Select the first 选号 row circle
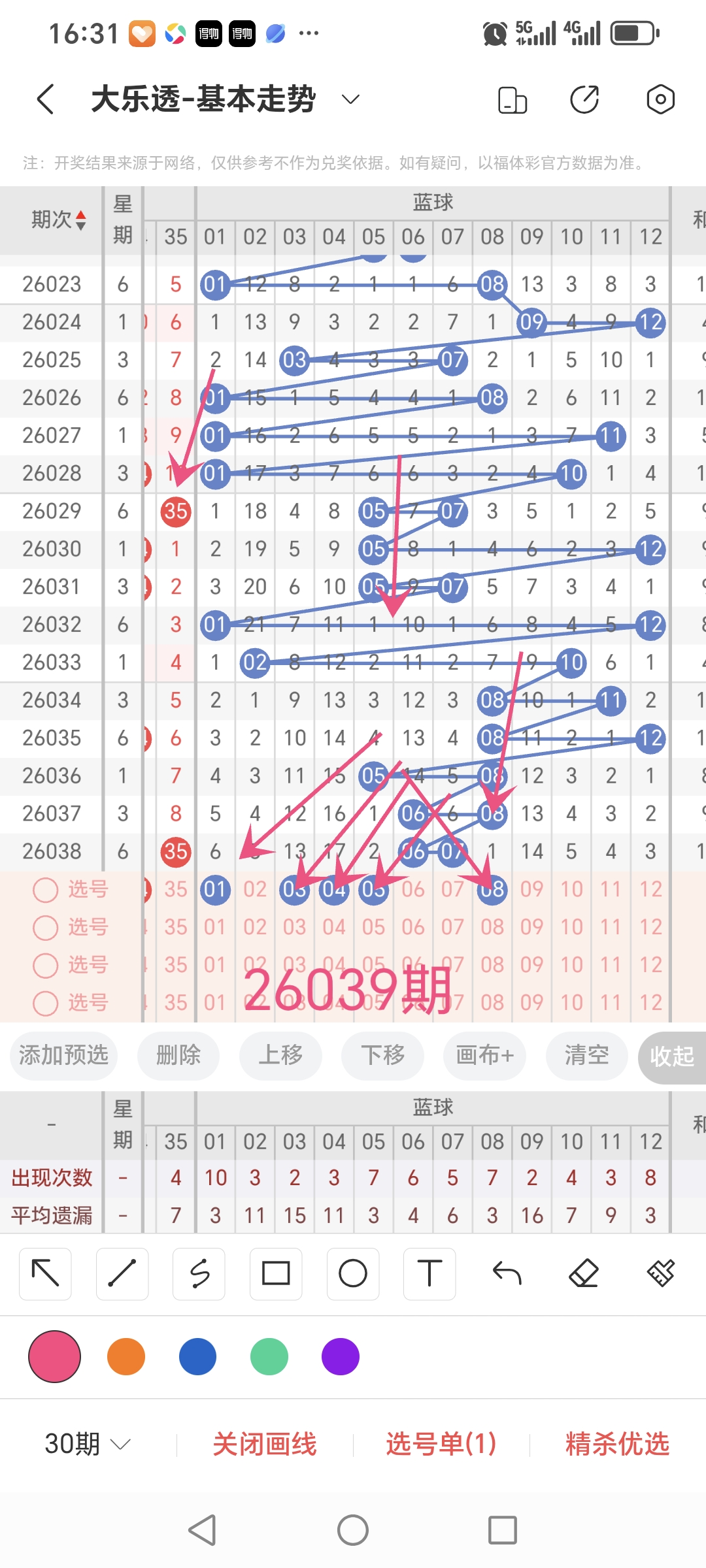The height and width of the screenshot is (1568, 706). click(x=44, y=890)
